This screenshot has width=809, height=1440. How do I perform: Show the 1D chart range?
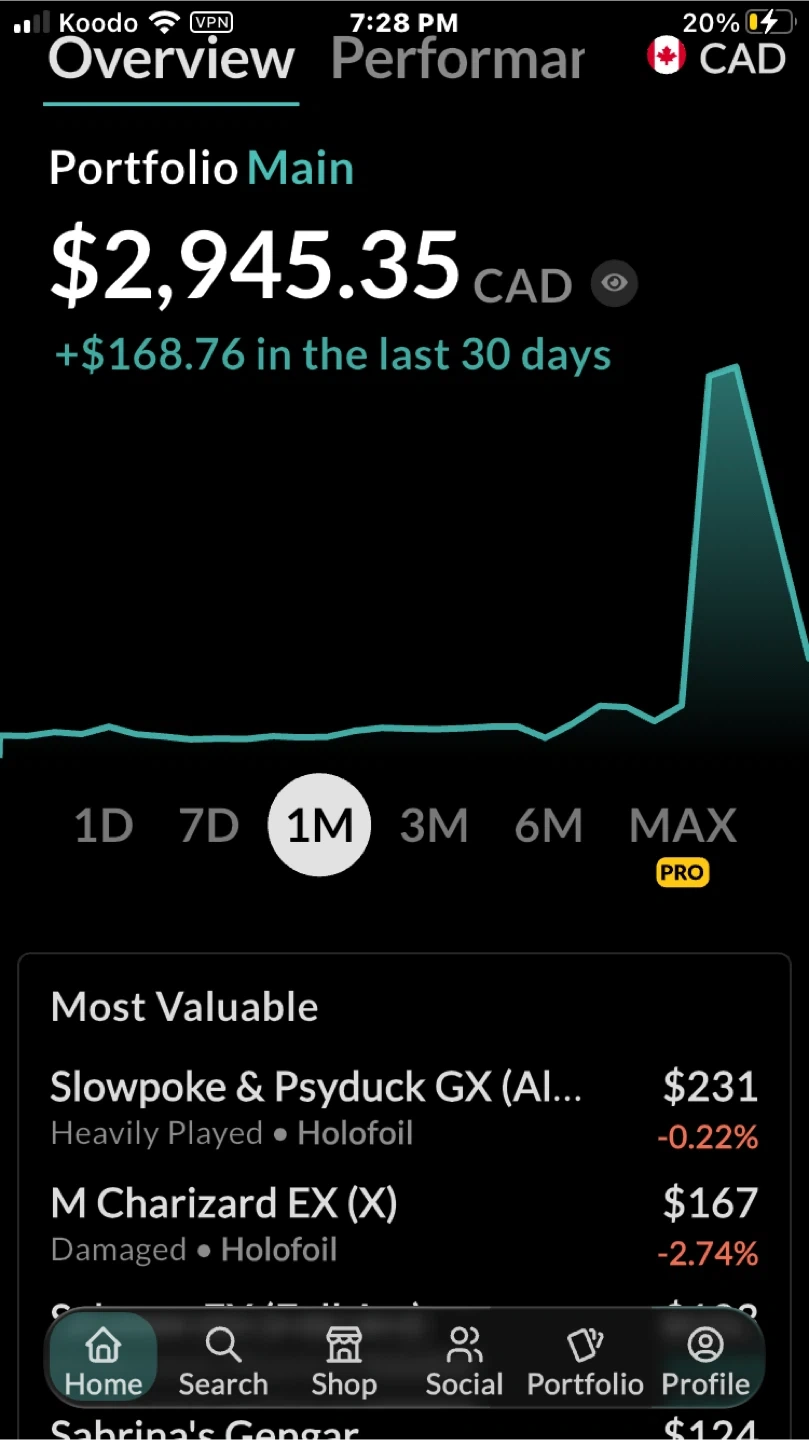click(x=104, y=826)
